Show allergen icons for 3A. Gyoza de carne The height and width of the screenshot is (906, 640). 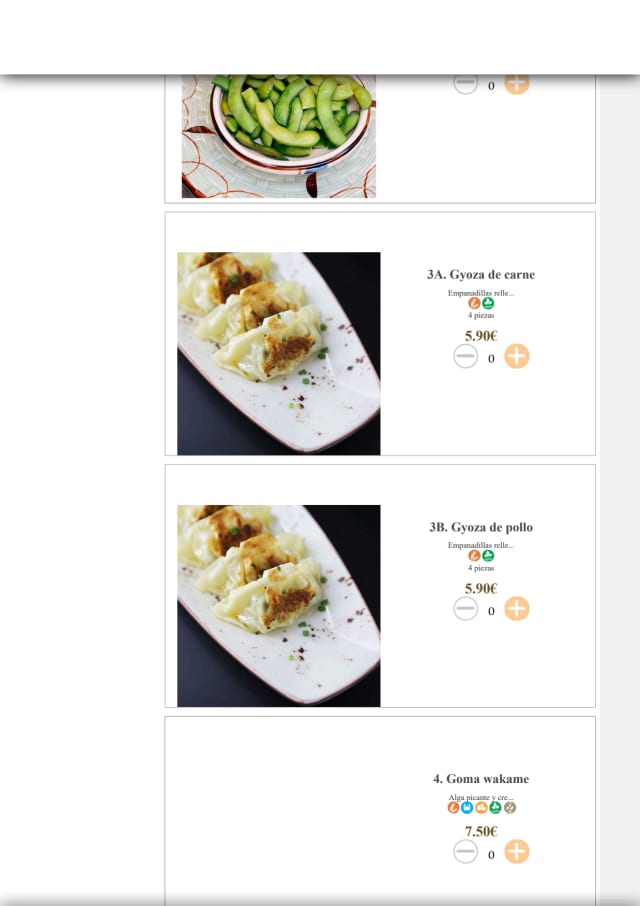pyautogui.click(x=481, y=303)
